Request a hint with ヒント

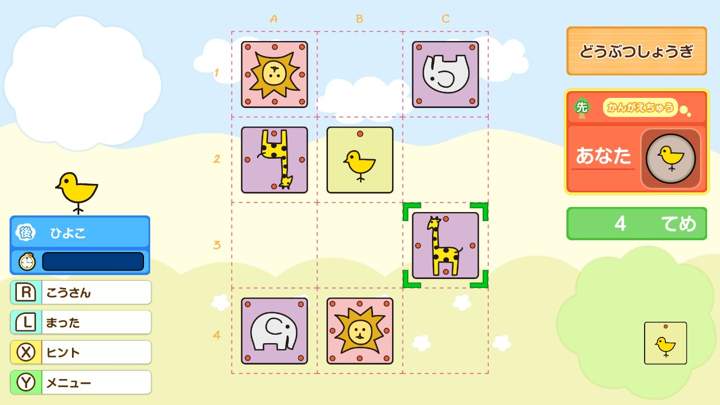point(81,352)
